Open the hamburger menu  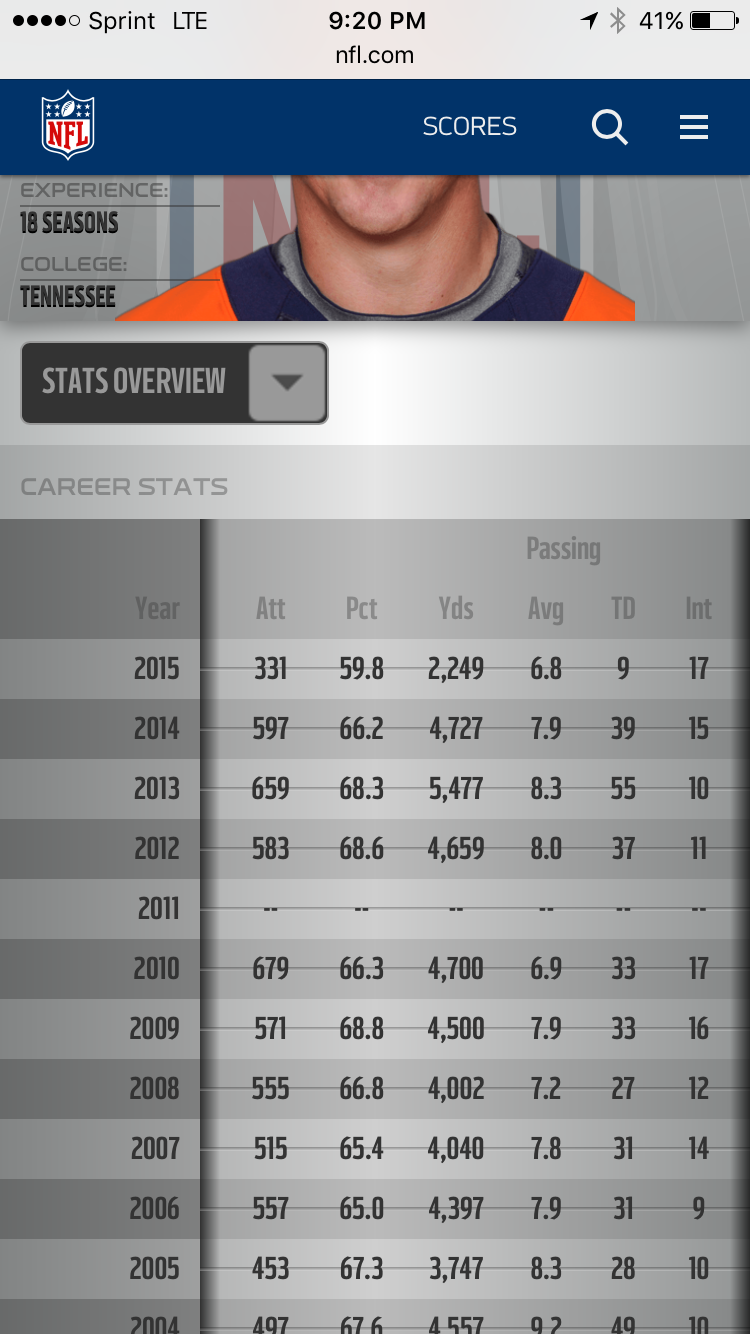[x=694, y=127]
